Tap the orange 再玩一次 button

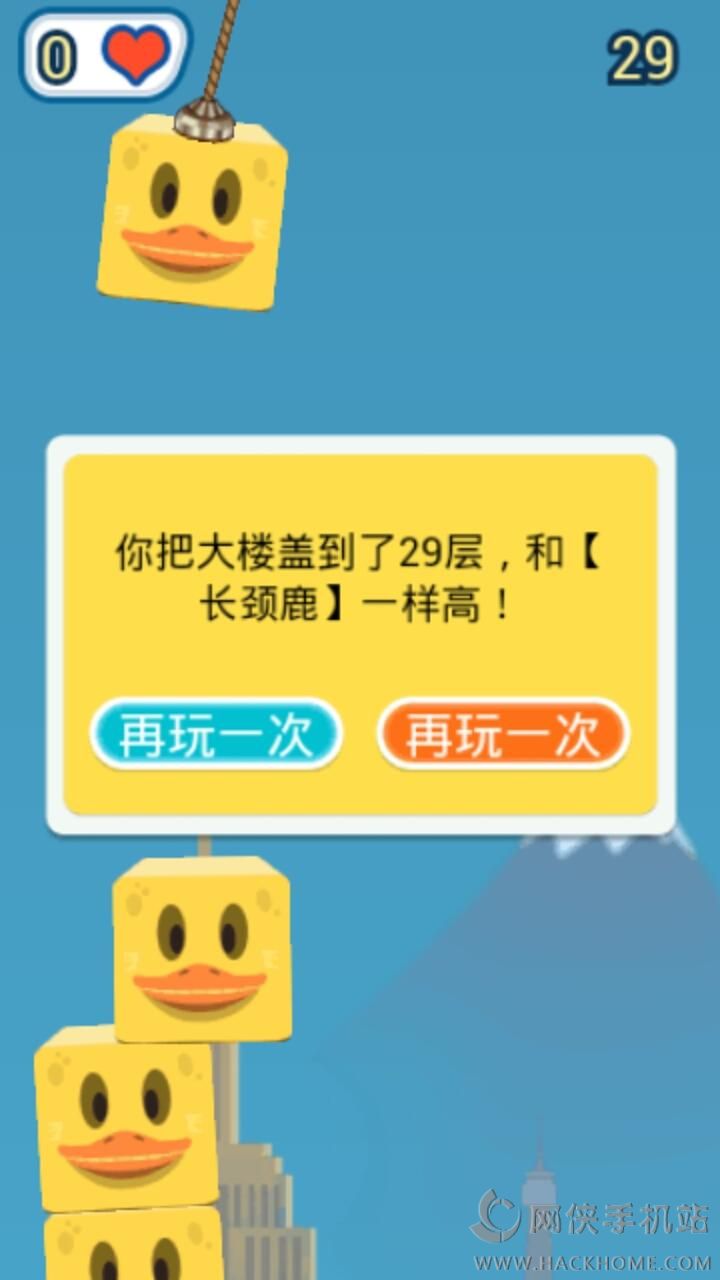tap(503, 735)
